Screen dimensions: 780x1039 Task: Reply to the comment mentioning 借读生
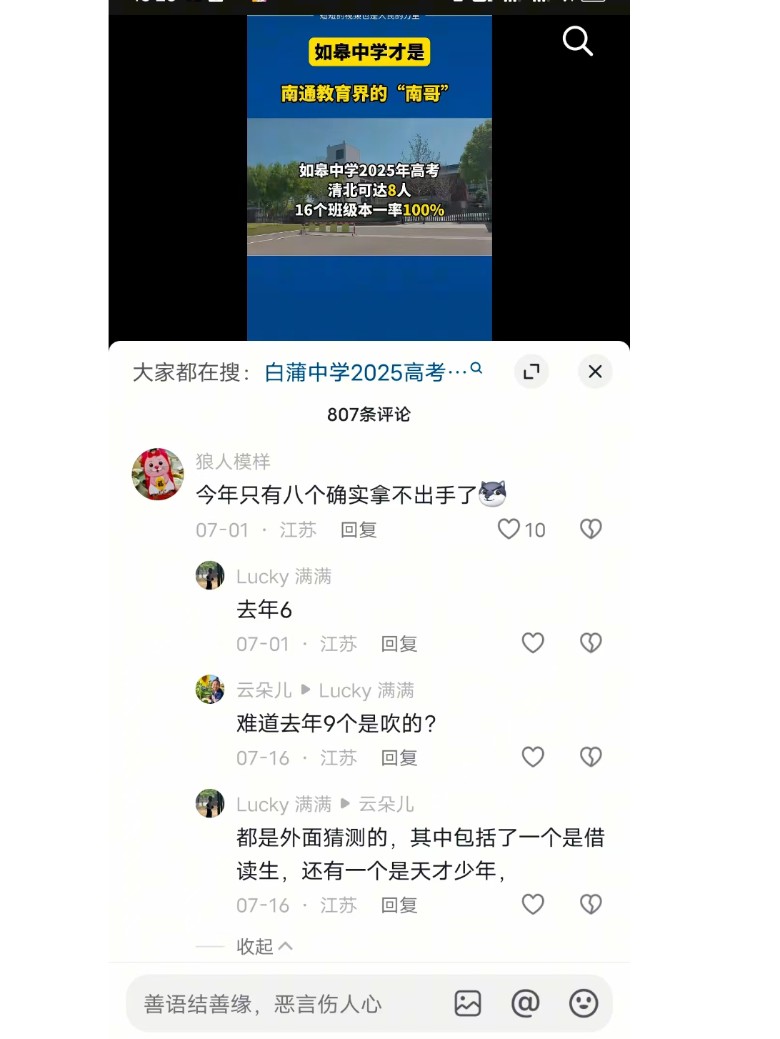399,905
